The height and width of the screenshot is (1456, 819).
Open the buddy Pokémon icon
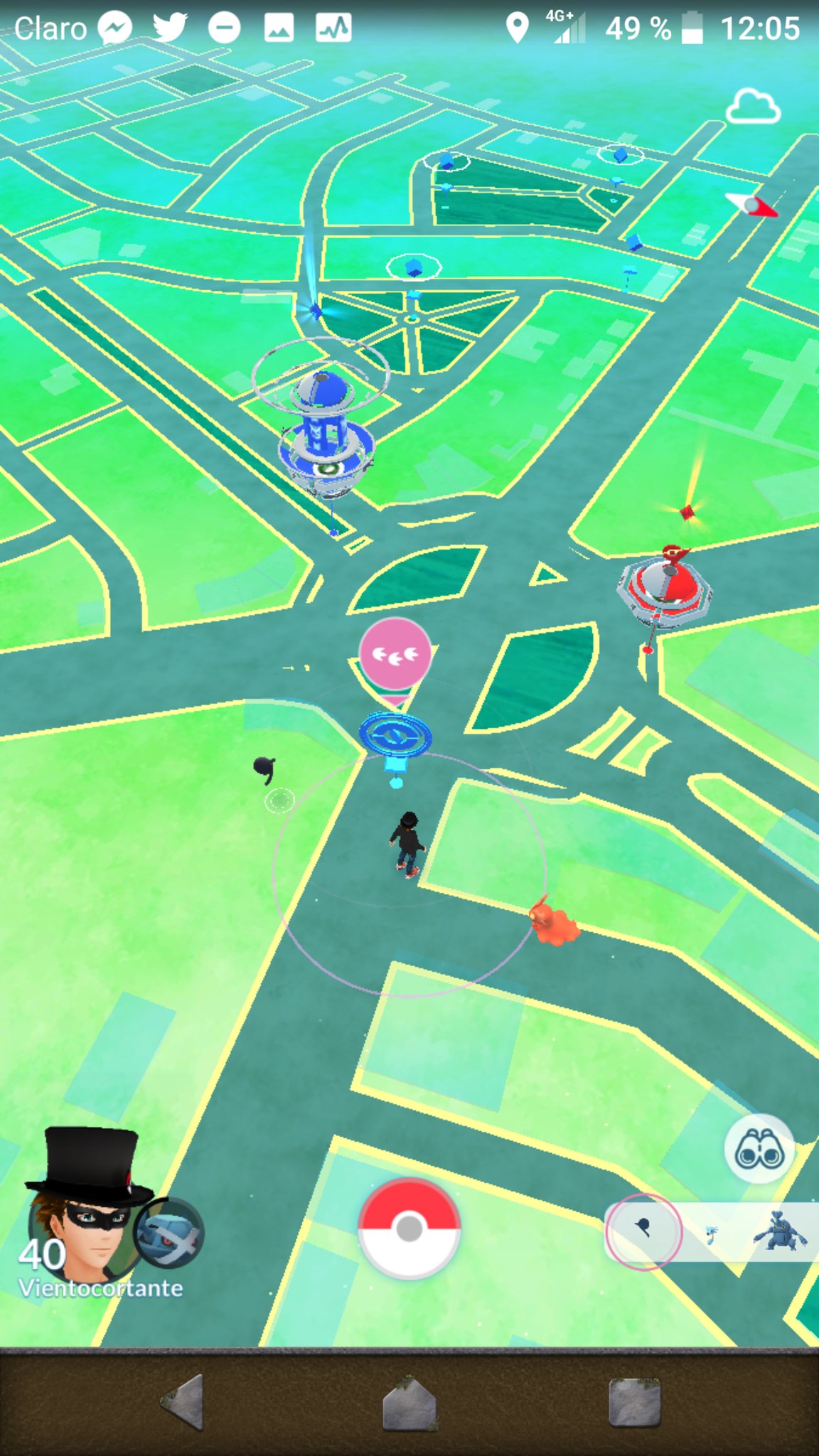pyautogui.click(x=169, y=1233)
